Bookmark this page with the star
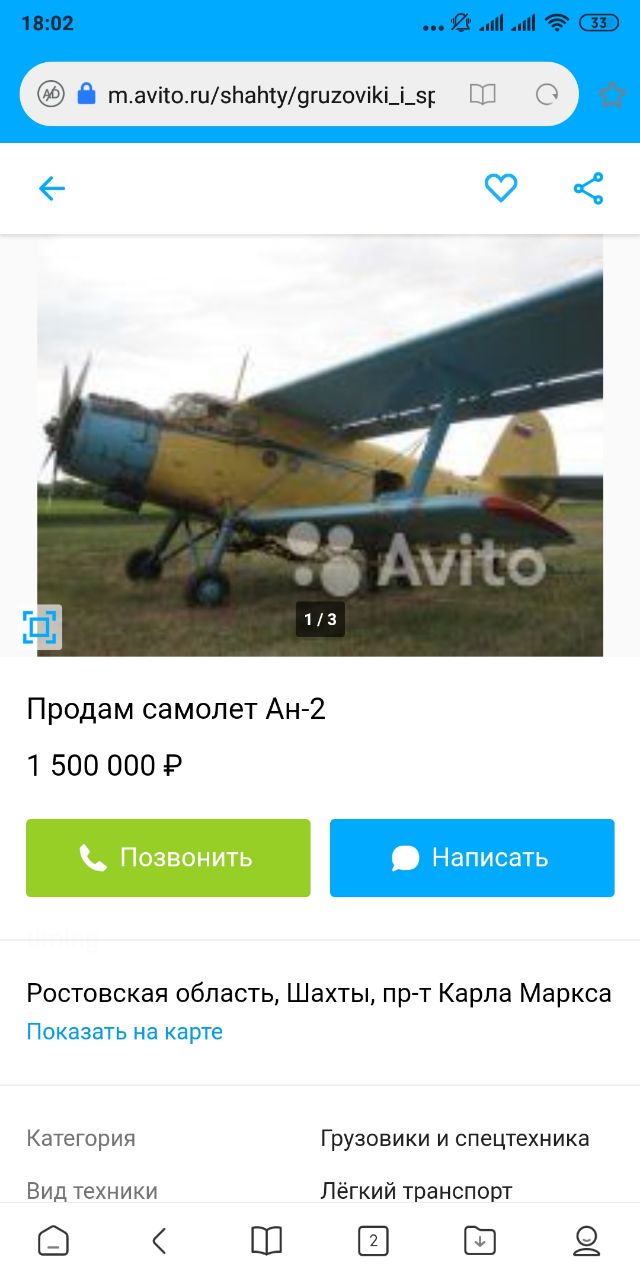 [x=611, y=95]
